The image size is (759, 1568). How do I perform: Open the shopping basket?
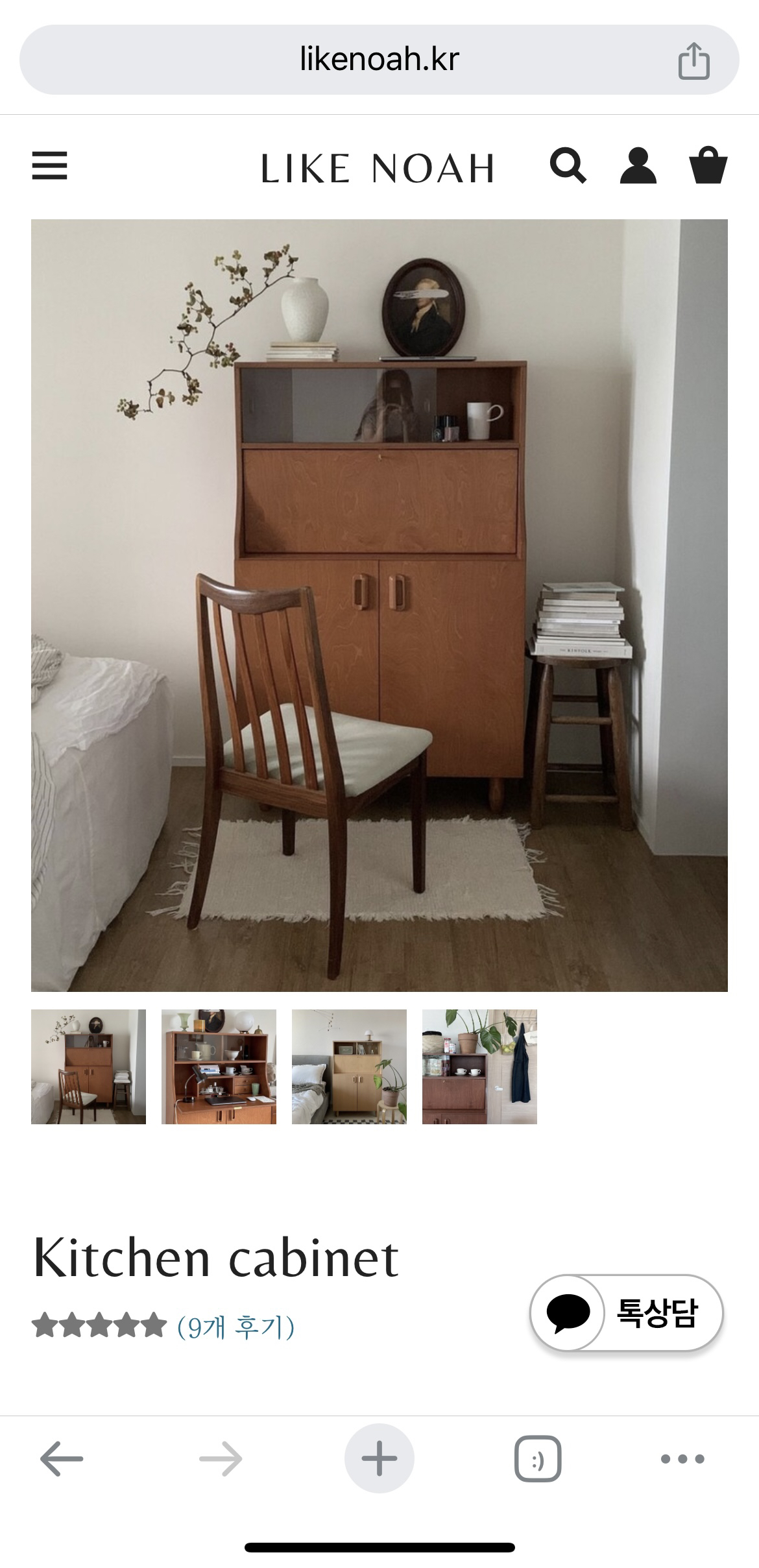(708, 166)
